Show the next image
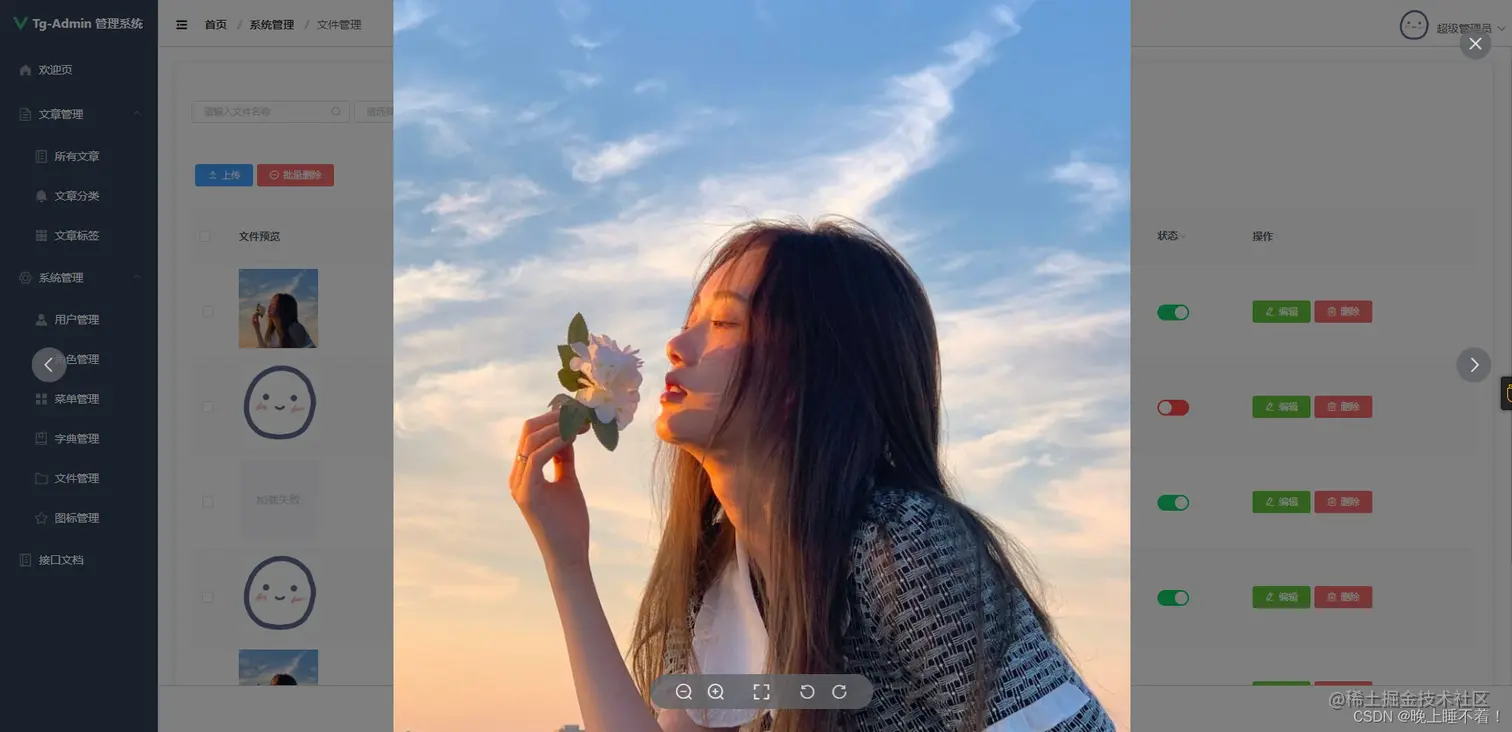Viewport: 1512px width, 732px height. (x=1473, y=365)
